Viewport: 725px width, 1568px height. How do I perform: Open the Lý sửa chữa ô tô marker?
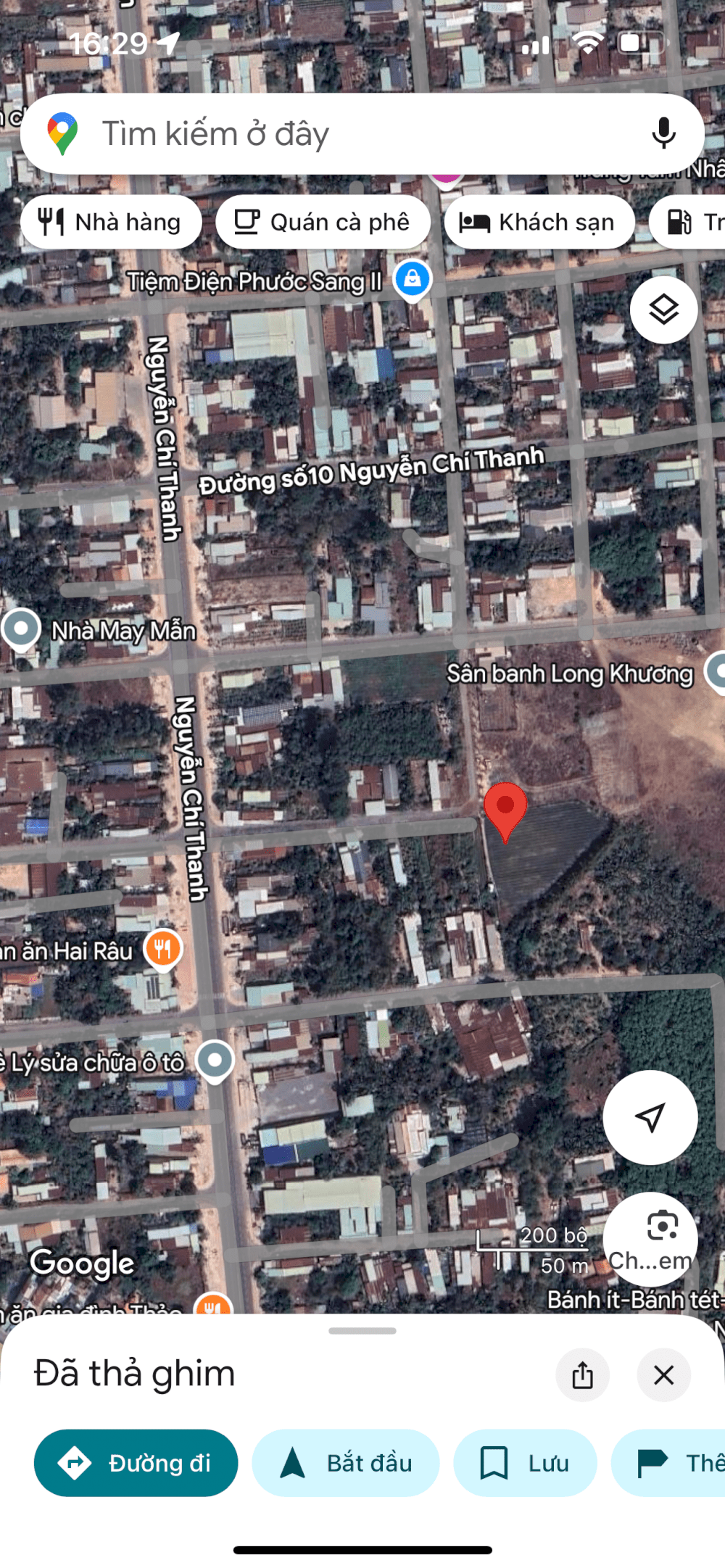click(x=215, y=1062)
